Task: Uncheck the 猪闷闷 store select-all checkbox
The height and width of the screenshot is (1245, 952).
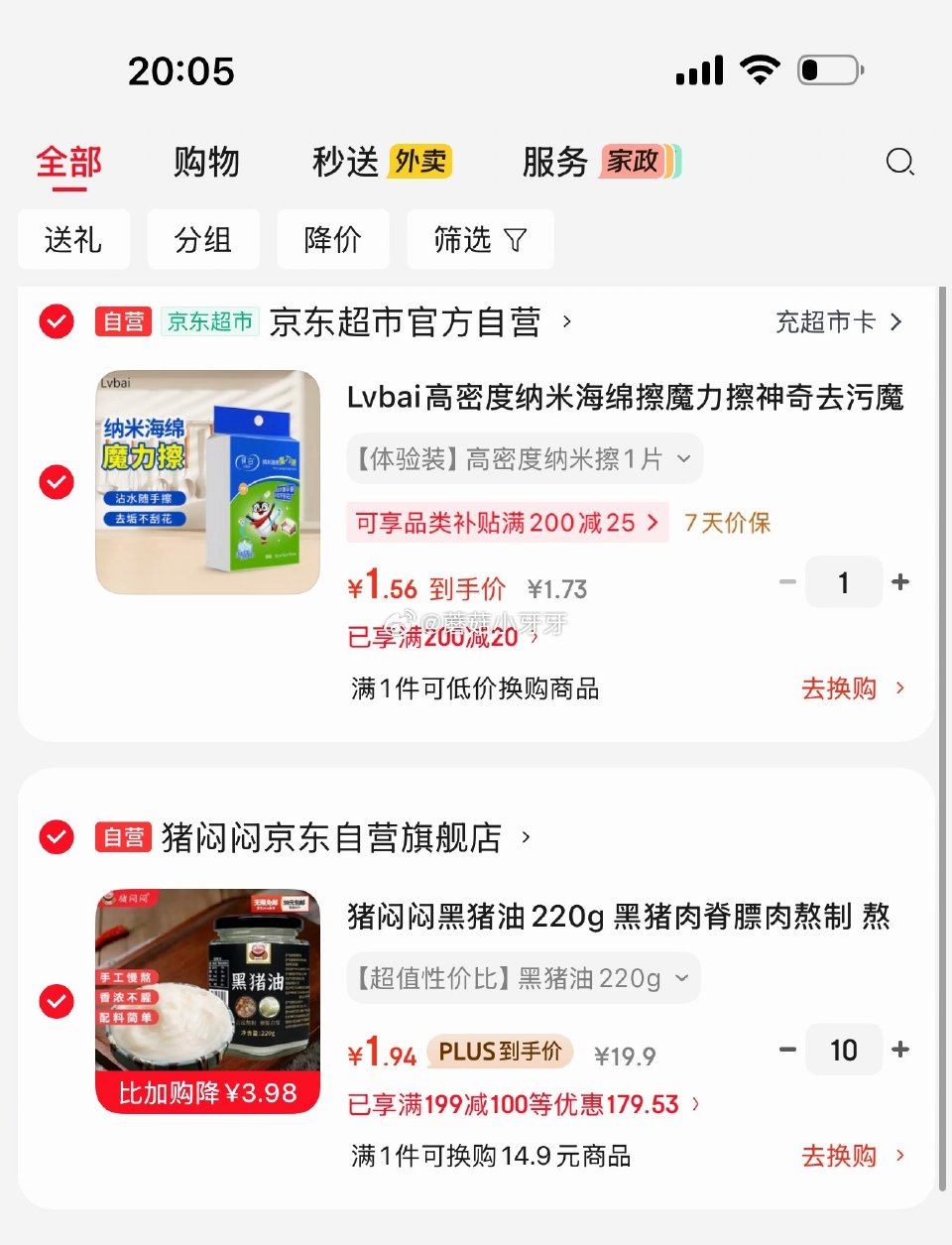Action: [x=56, y=837]
